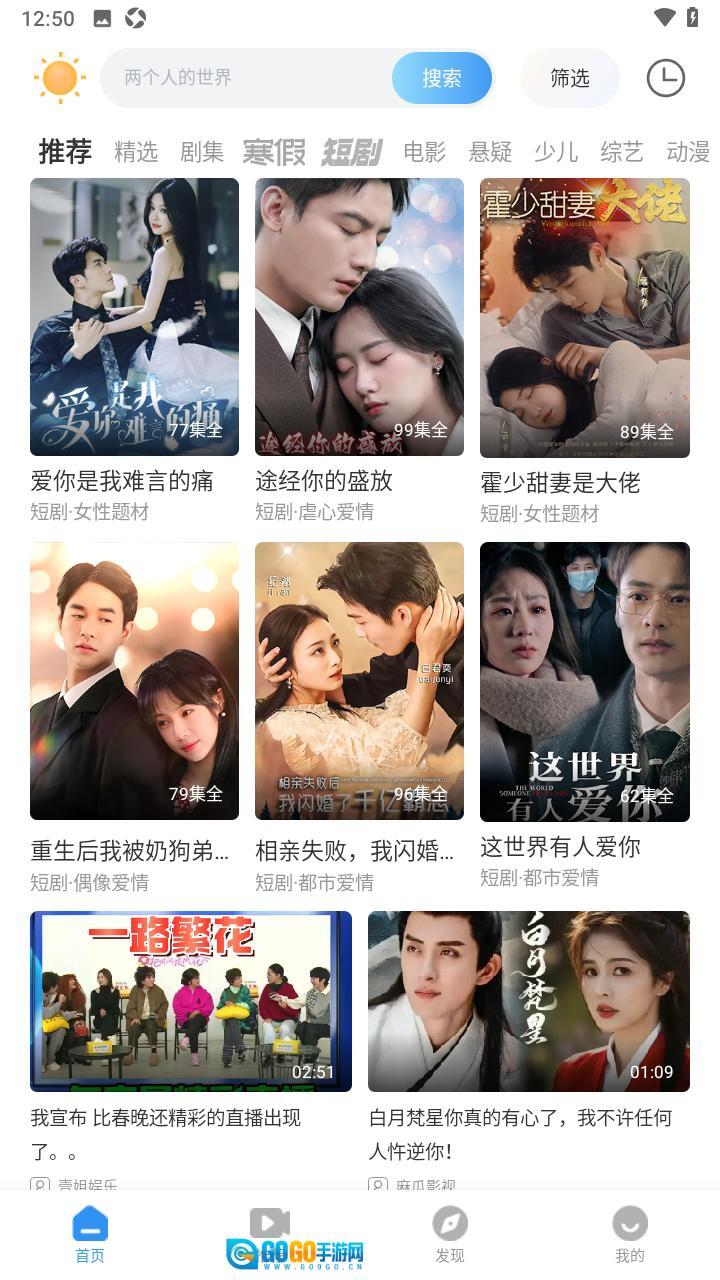Switch to the 精选 tab

click(136, 152)
